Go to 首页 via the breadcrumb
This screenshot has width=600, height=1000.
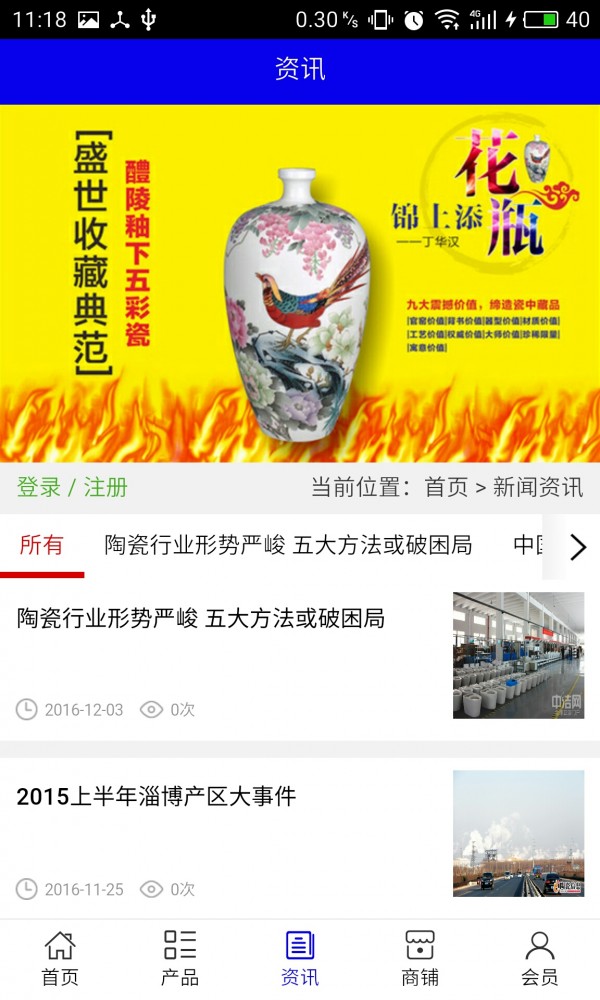pyautogui.click(x=446, y=488)
